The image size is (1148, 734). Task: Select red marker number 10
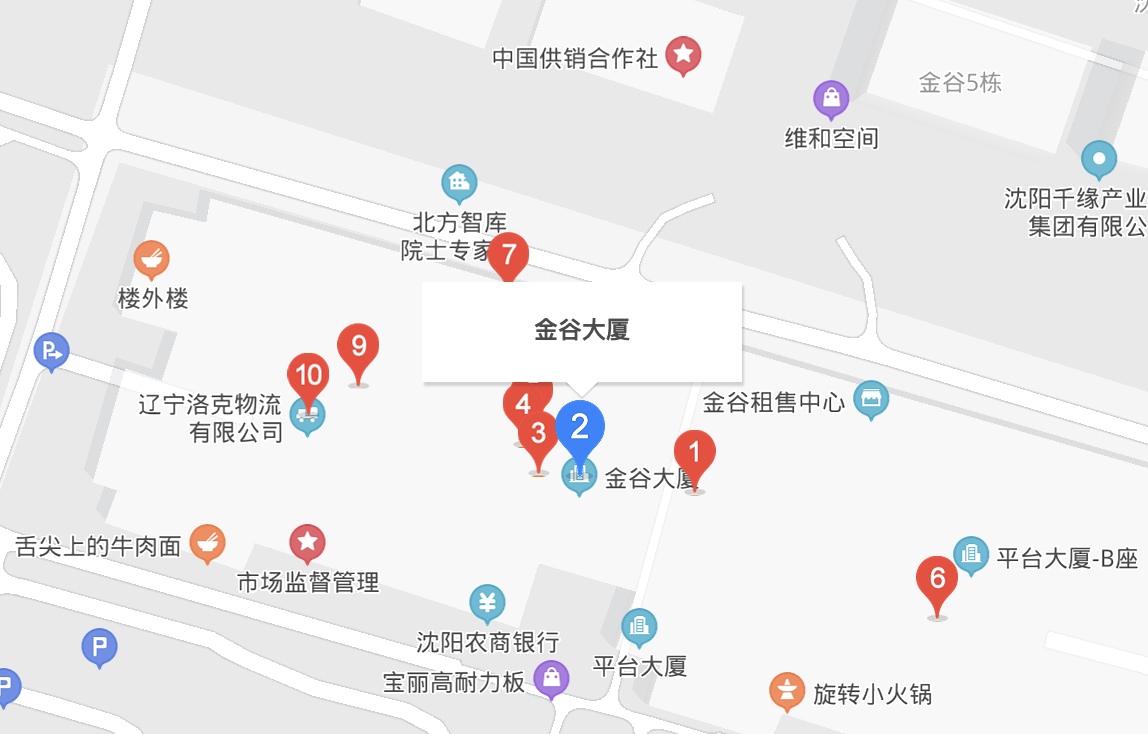coord(308,376)
